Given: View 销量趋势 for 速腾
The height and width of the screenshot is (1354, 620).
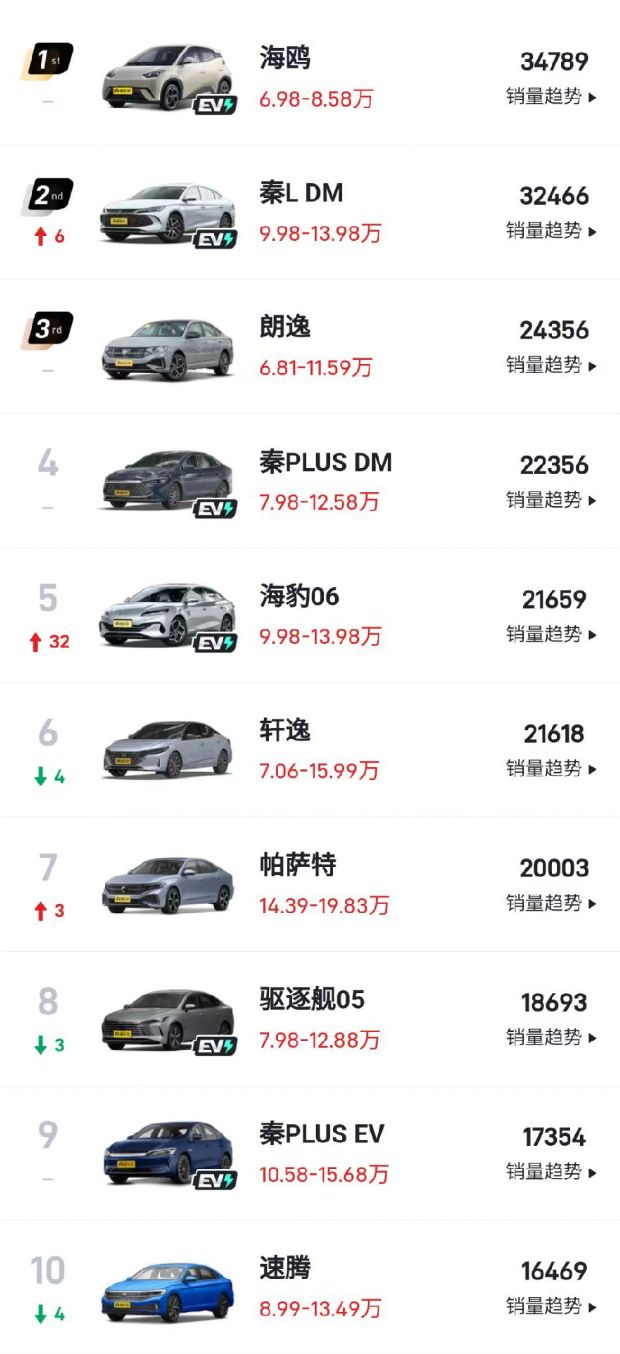Looking at the screenshot, I should [x=551, y=1306].
